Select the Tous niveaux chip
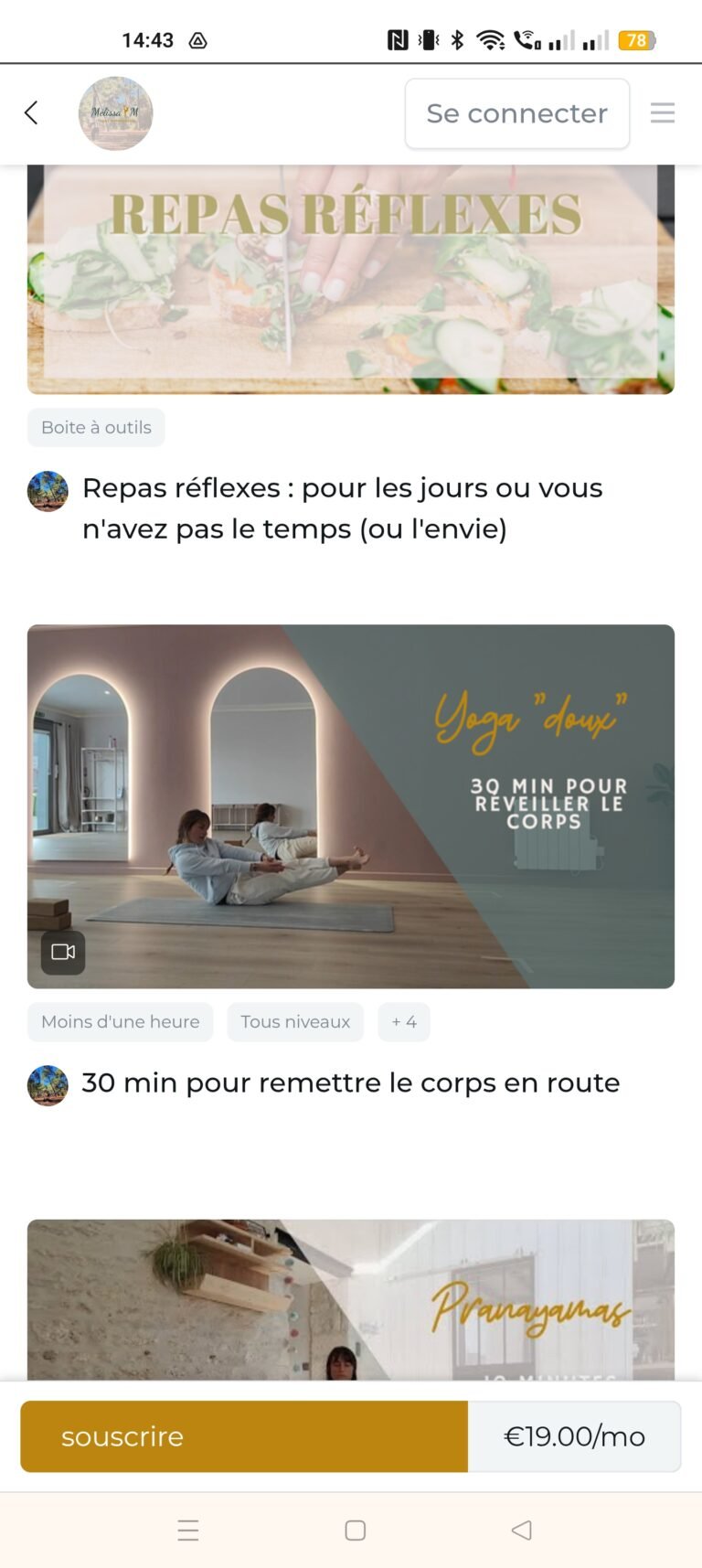This screenshot has width=702, height=1568. pos(295,1022)
